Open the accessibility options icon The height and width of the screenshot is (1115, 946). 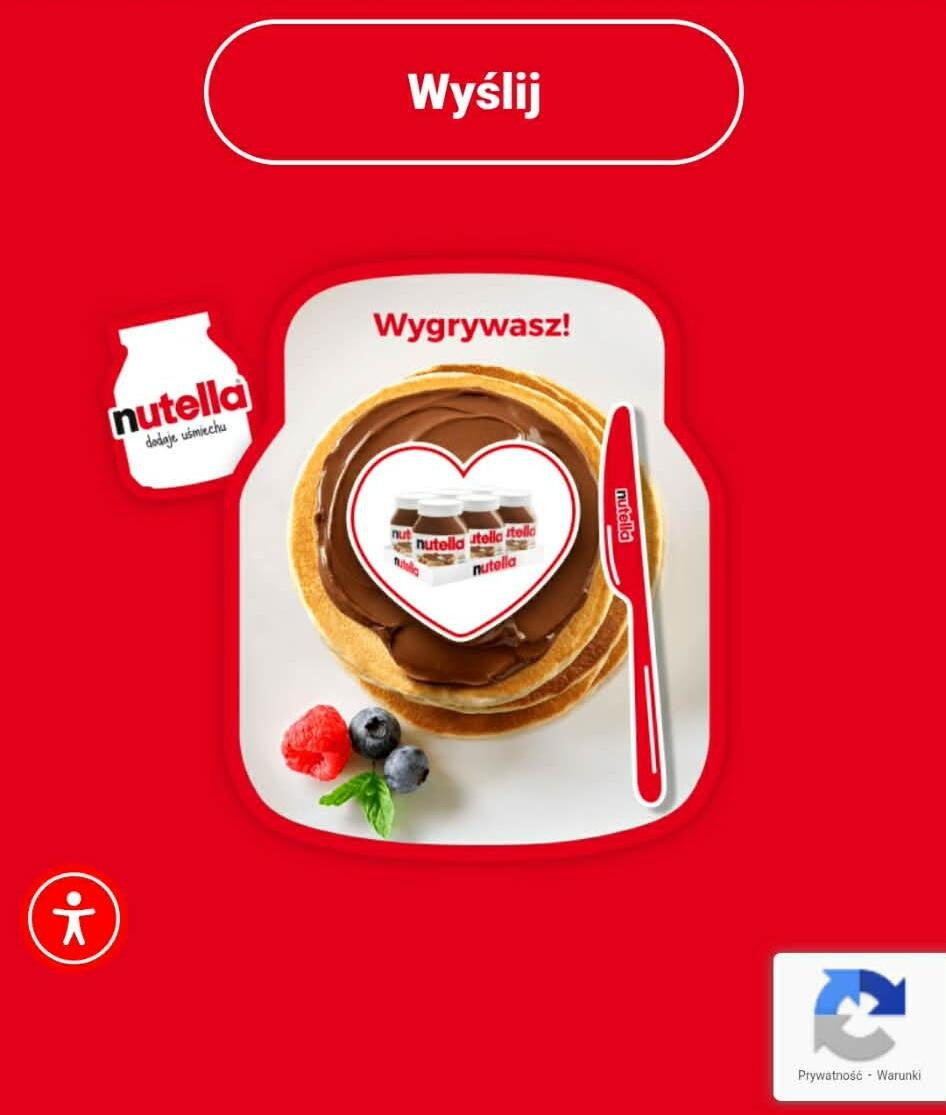click(x=74, y=918)
